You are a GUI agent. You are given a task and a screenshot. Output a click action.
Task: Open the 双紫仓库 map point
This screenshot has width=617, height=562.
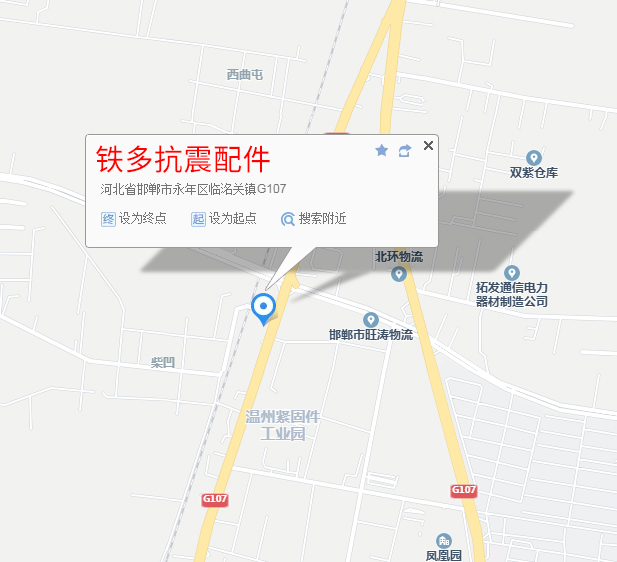534,158
